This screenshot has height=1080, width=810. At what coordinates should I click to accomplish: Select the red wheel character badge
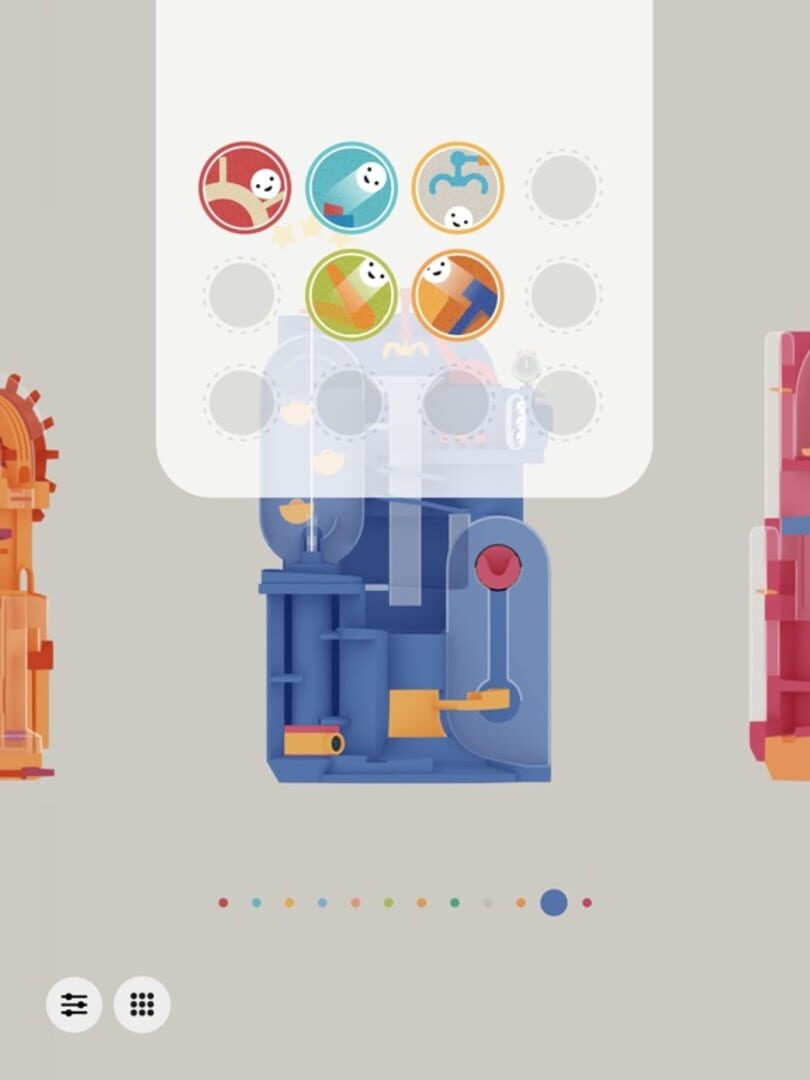coord(245,187)
